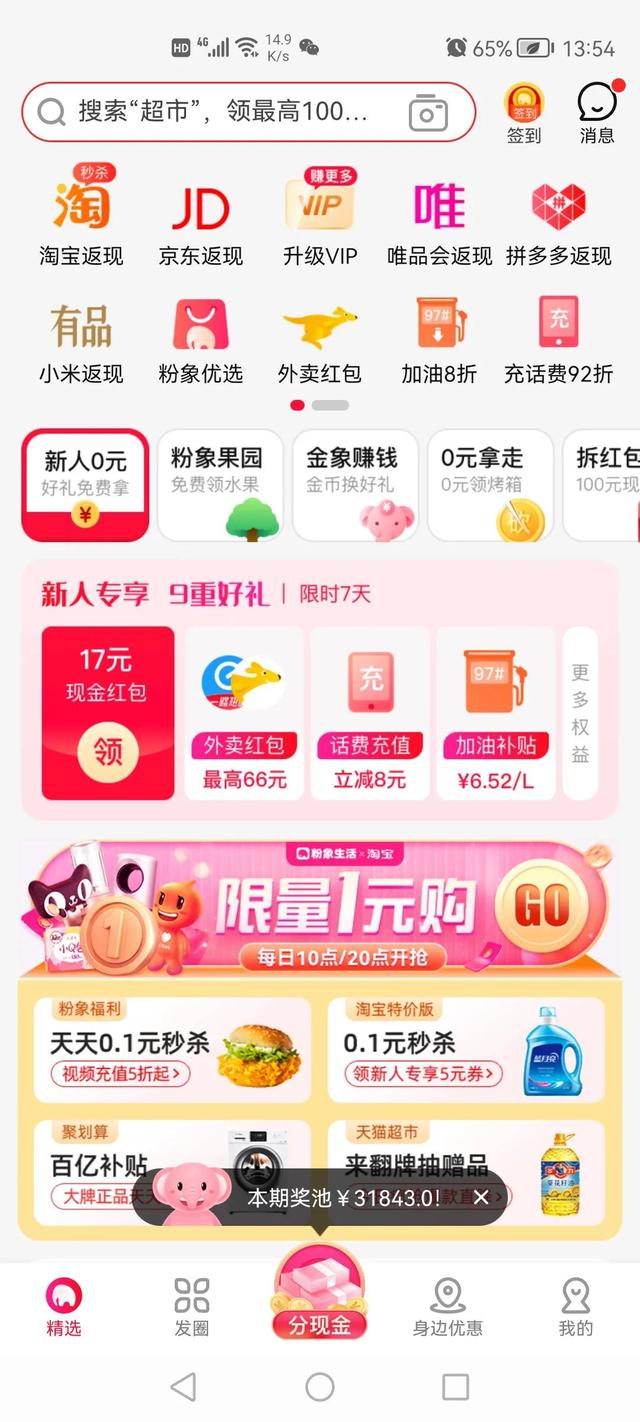Open 外卖红包 shortcut
The image size is (640, 1422).
[x=319, y=340]
